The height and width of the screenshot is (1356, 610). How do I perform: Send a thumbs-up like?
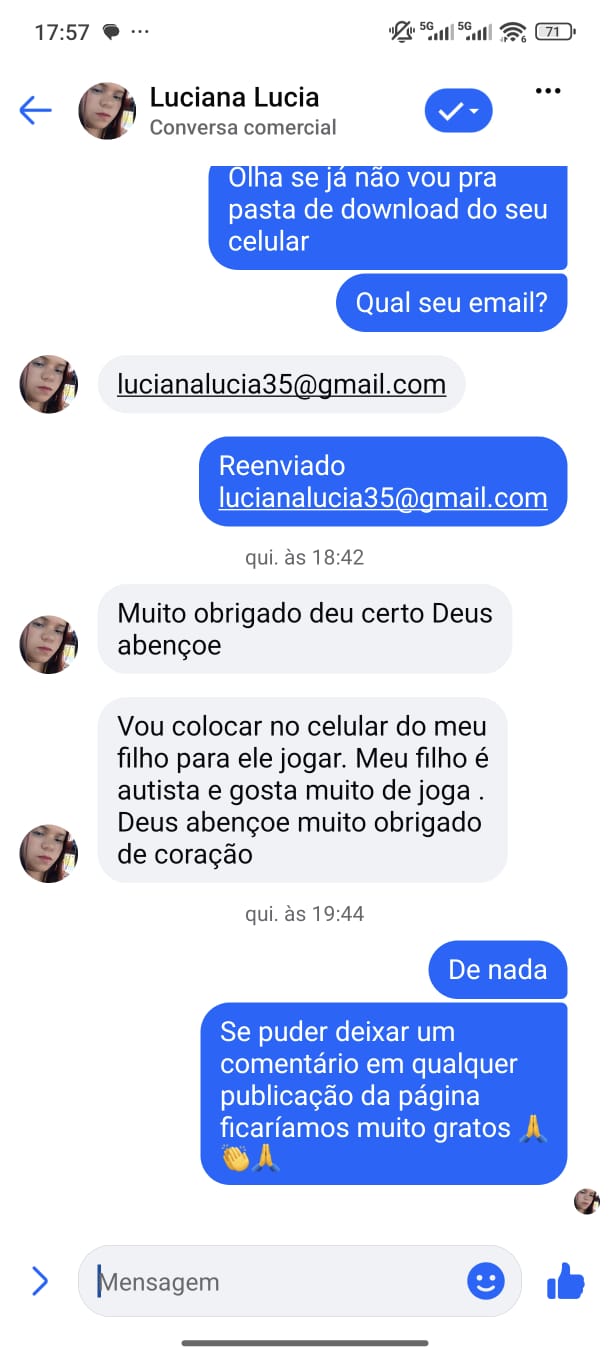pyautogui.click(x=565, y=1281)
